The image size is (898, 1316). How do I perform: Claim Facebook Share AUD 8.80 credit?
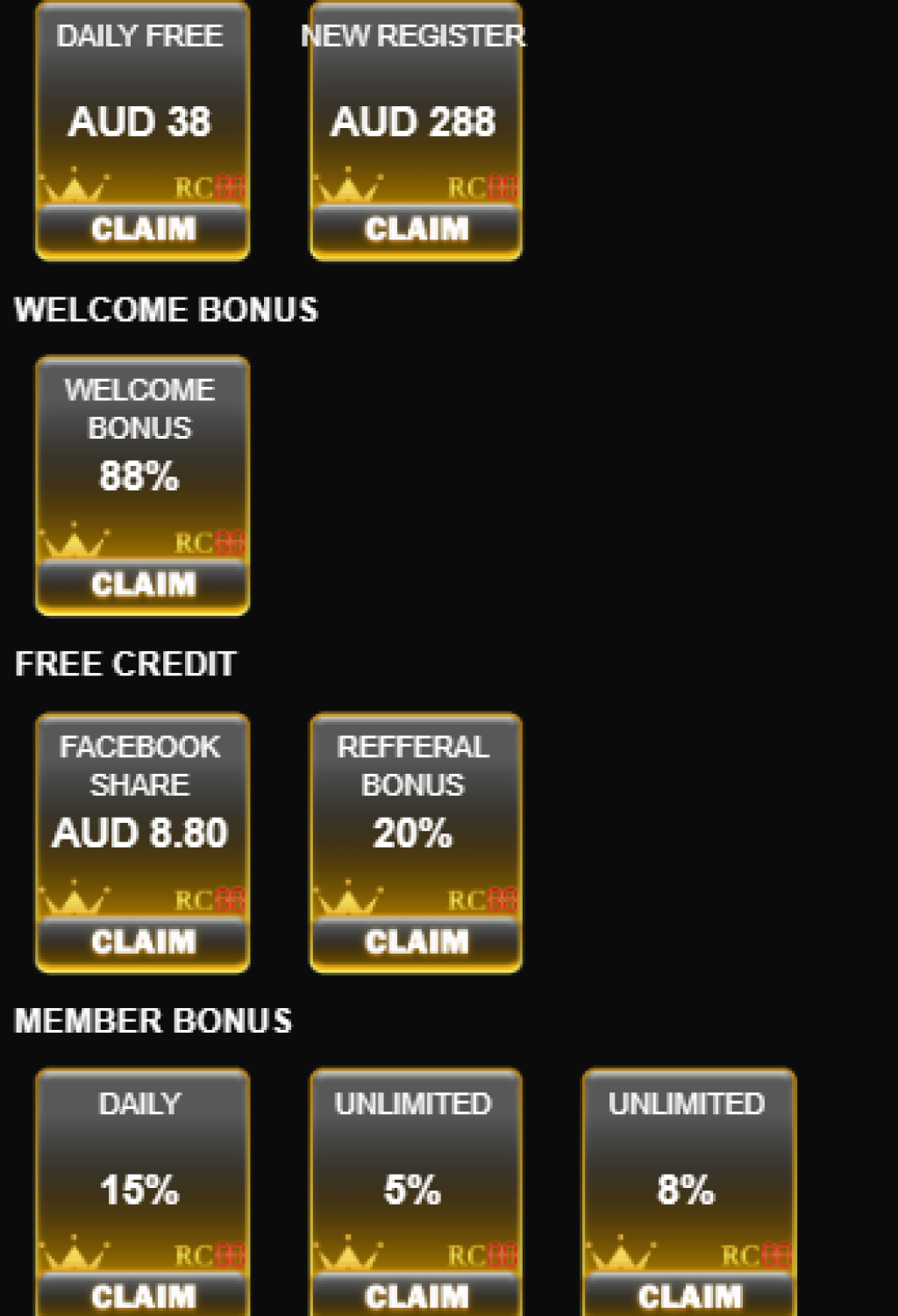pyautogui.click(x=143, y=942)
